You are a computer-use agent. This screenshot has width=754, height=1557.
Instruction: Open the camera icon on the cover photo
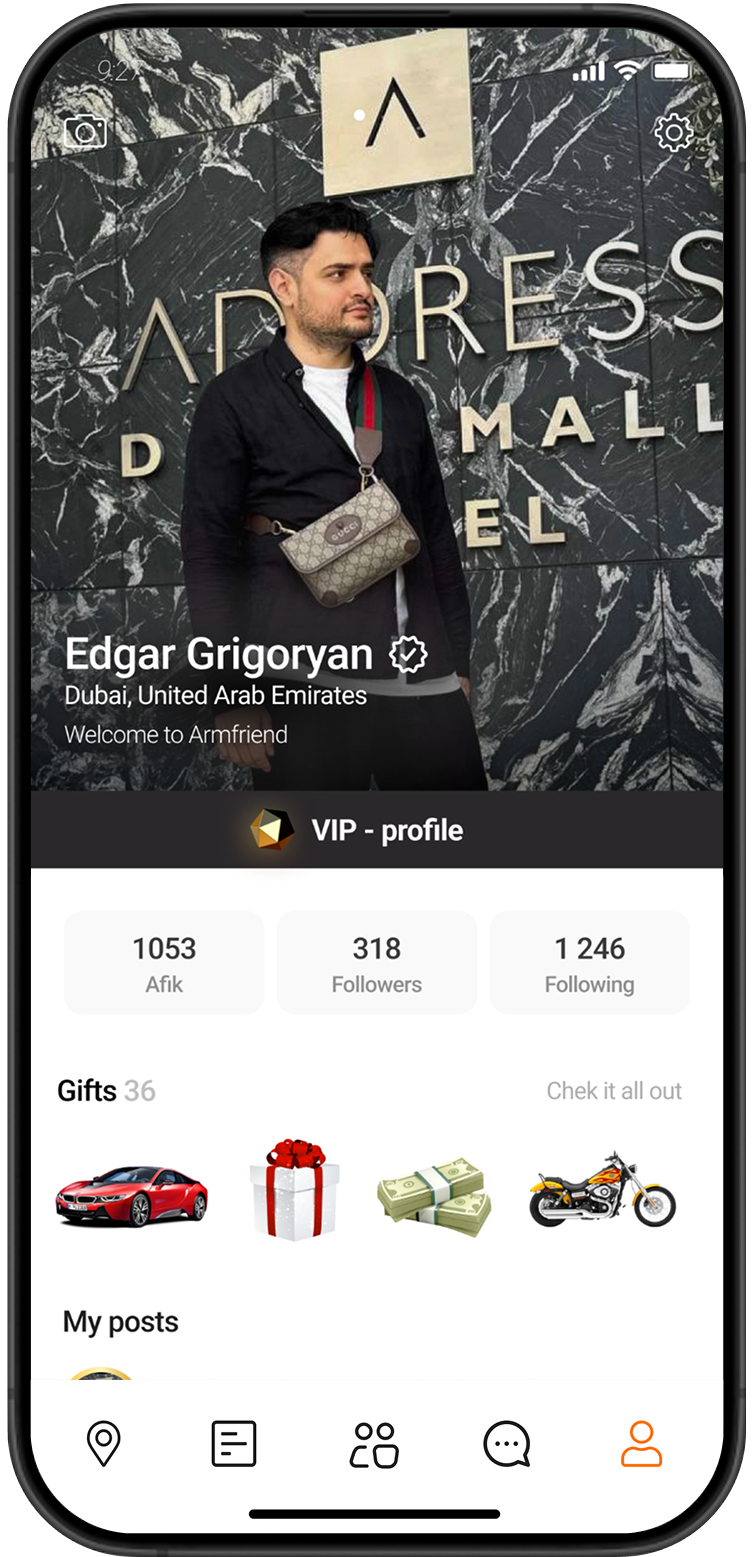coord(85,131)
